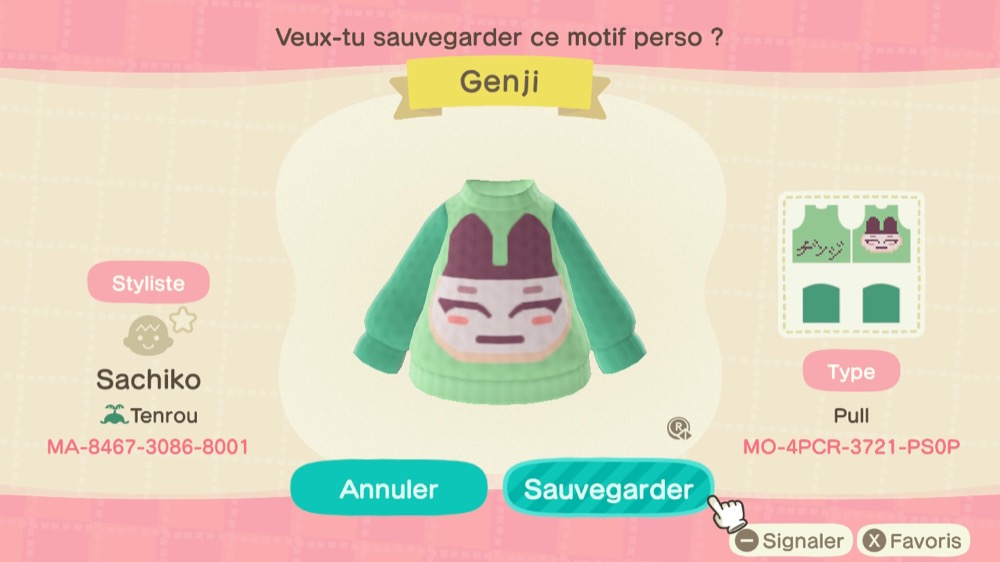Add design to Favoris
Image resolution: width=1000 pixels, height=562 pixels.
[915, 541]
